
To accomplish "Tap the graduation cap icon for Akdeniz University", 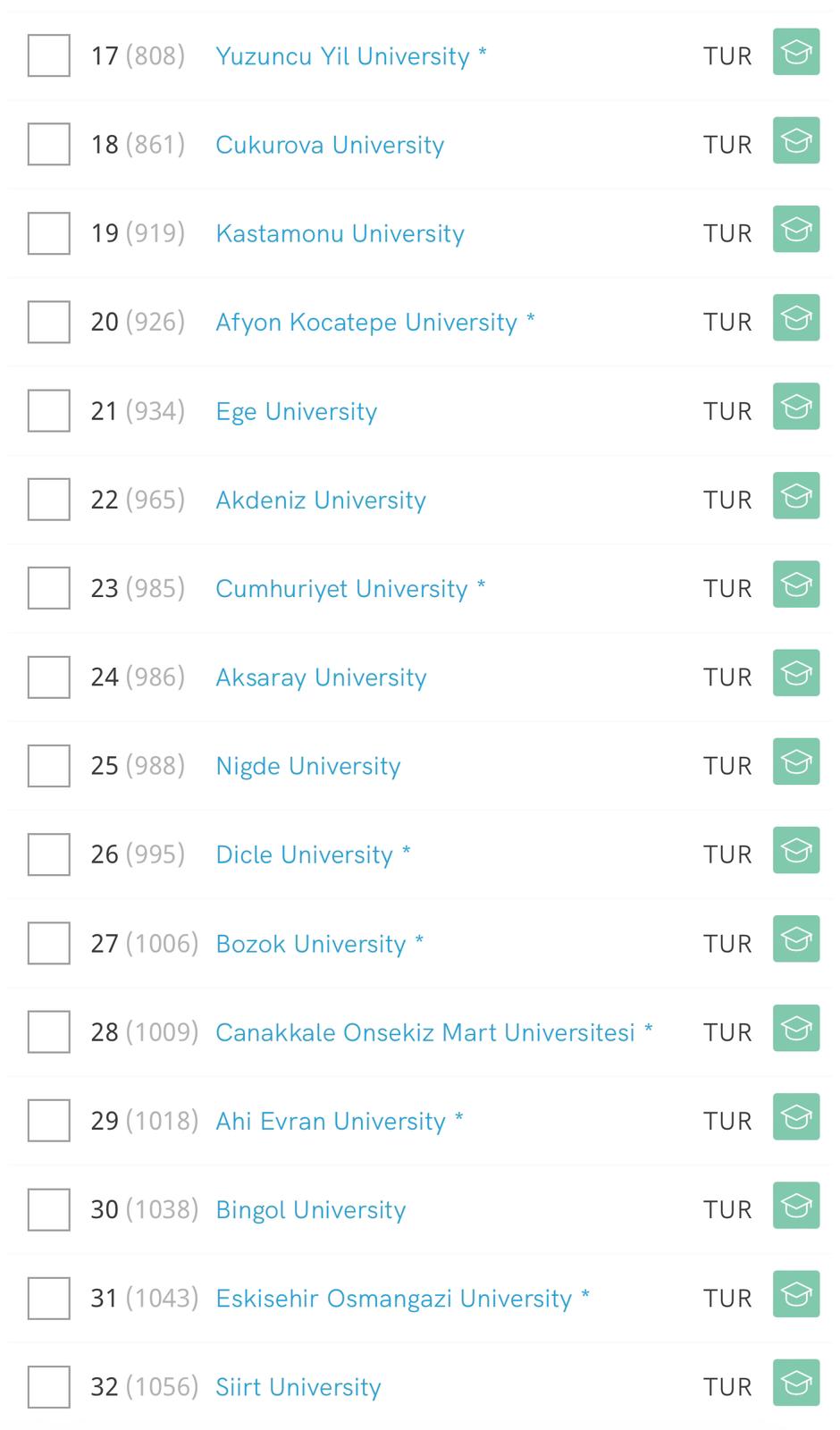I will 796,496.
